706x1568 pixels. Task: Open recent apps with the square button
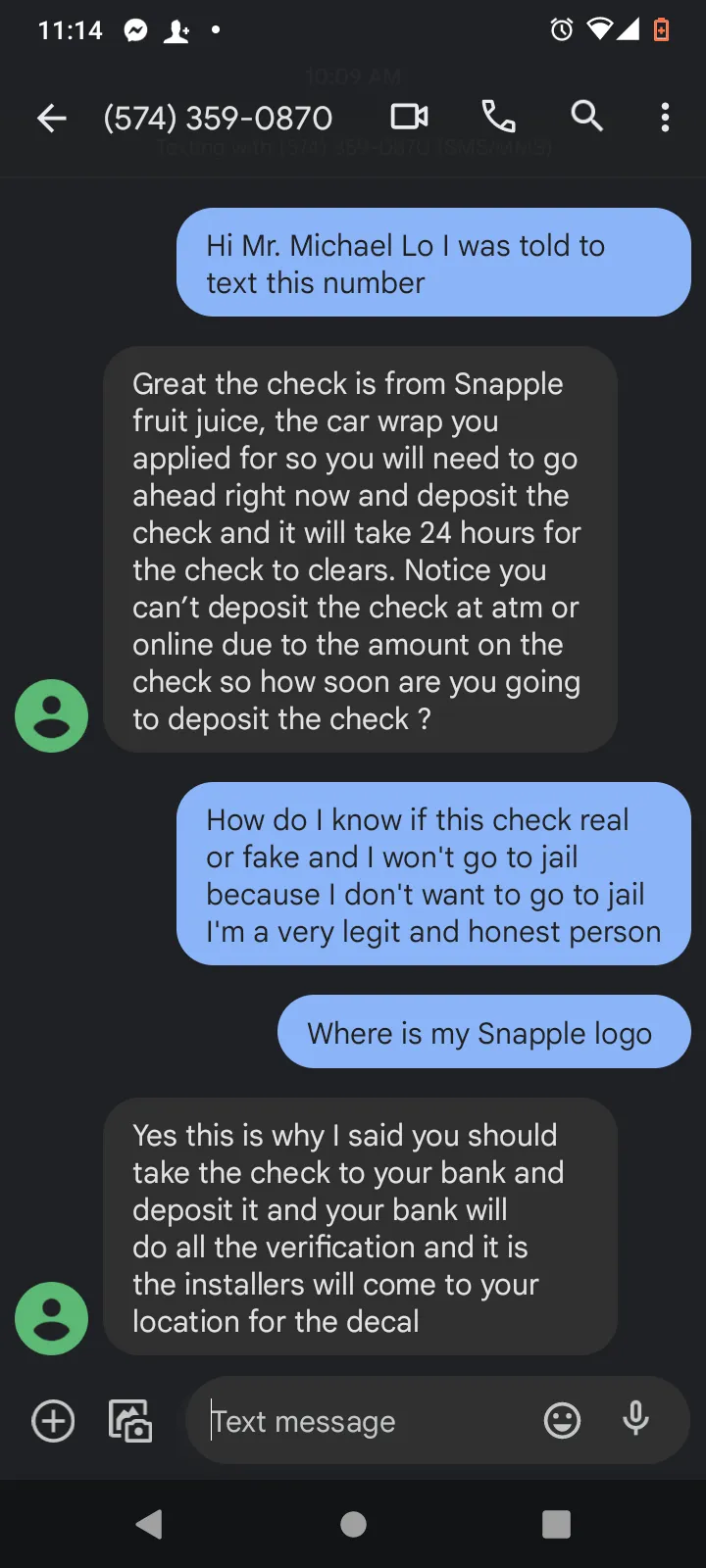556,1524
